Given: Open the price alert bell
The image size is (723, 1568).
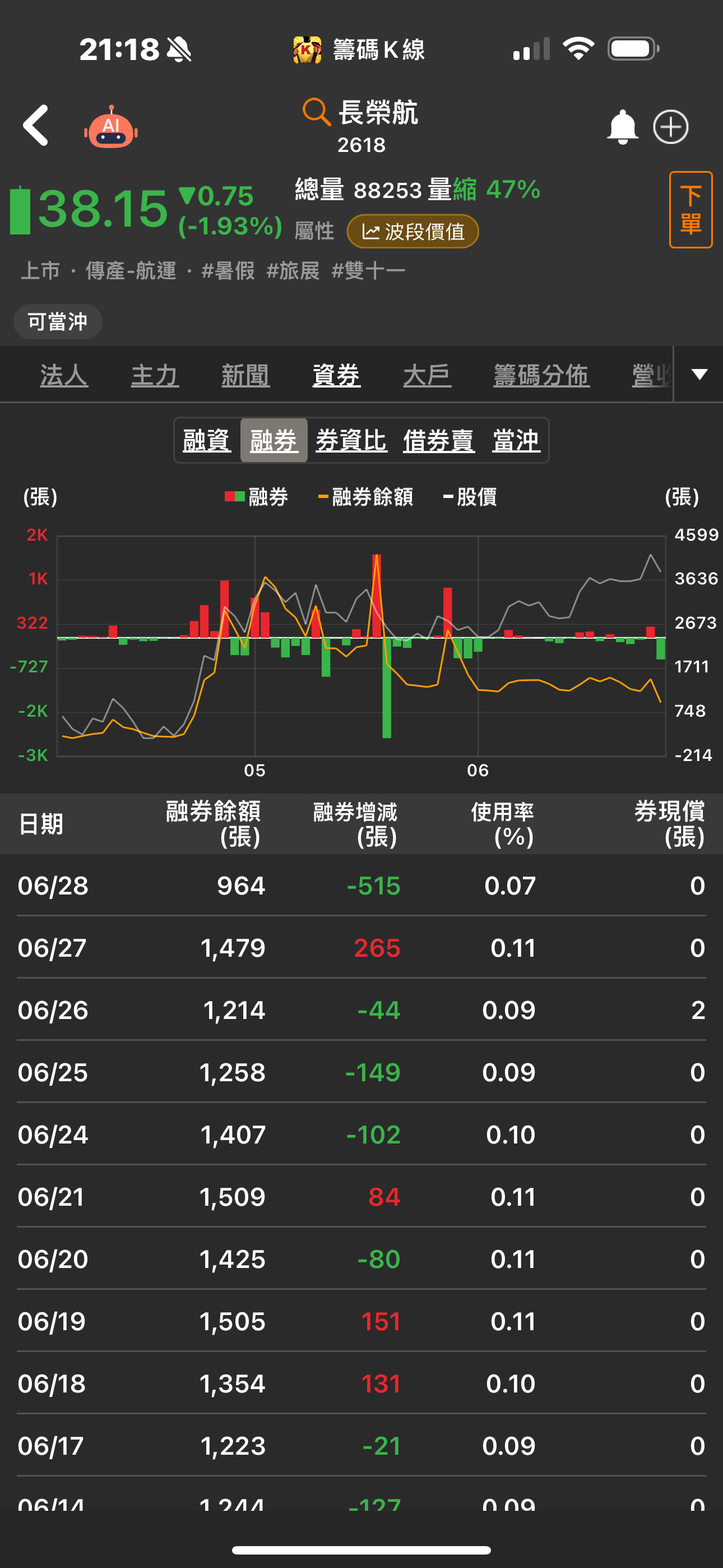Looking at the screenshot, I should [x=622, y=127].
